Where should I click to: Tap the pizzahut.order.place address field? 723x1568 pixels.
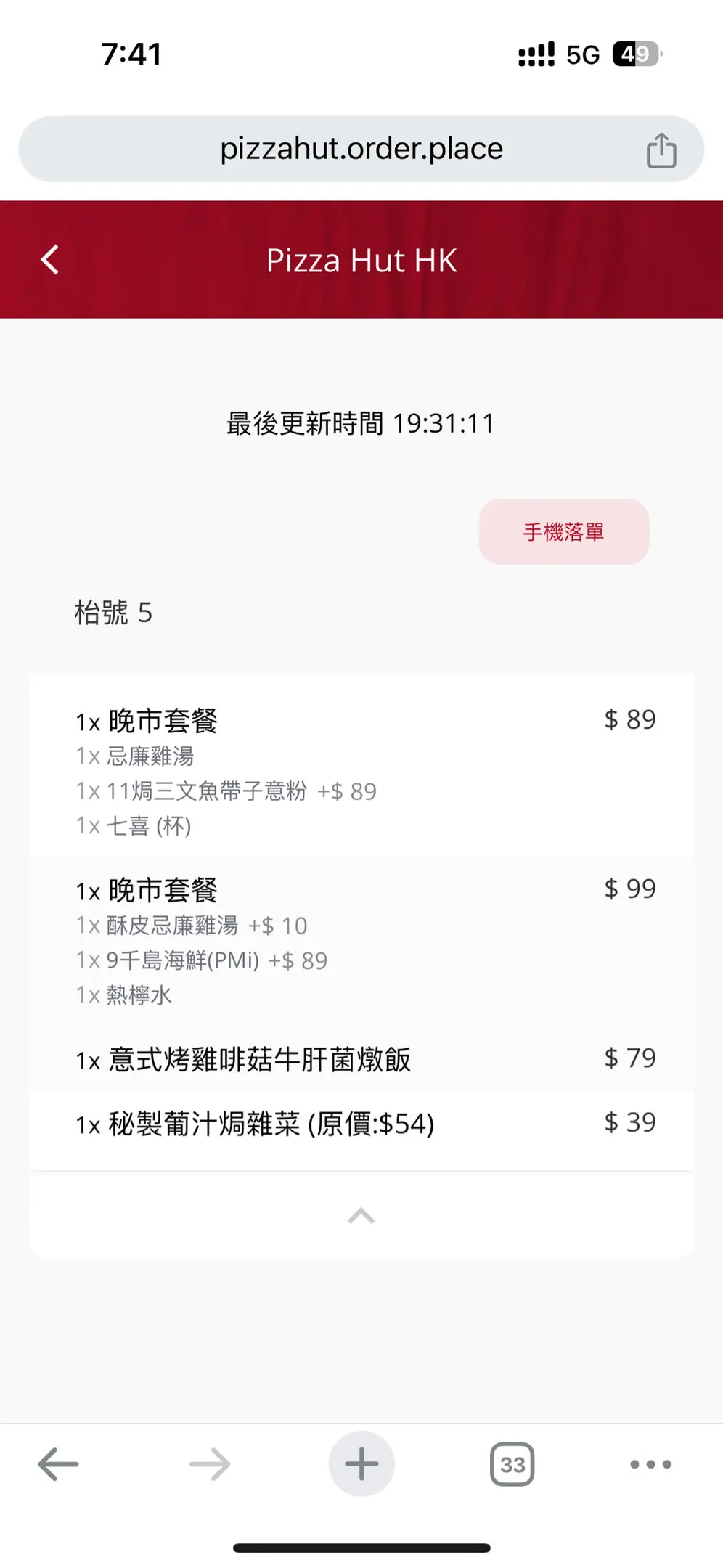(361, 149)
